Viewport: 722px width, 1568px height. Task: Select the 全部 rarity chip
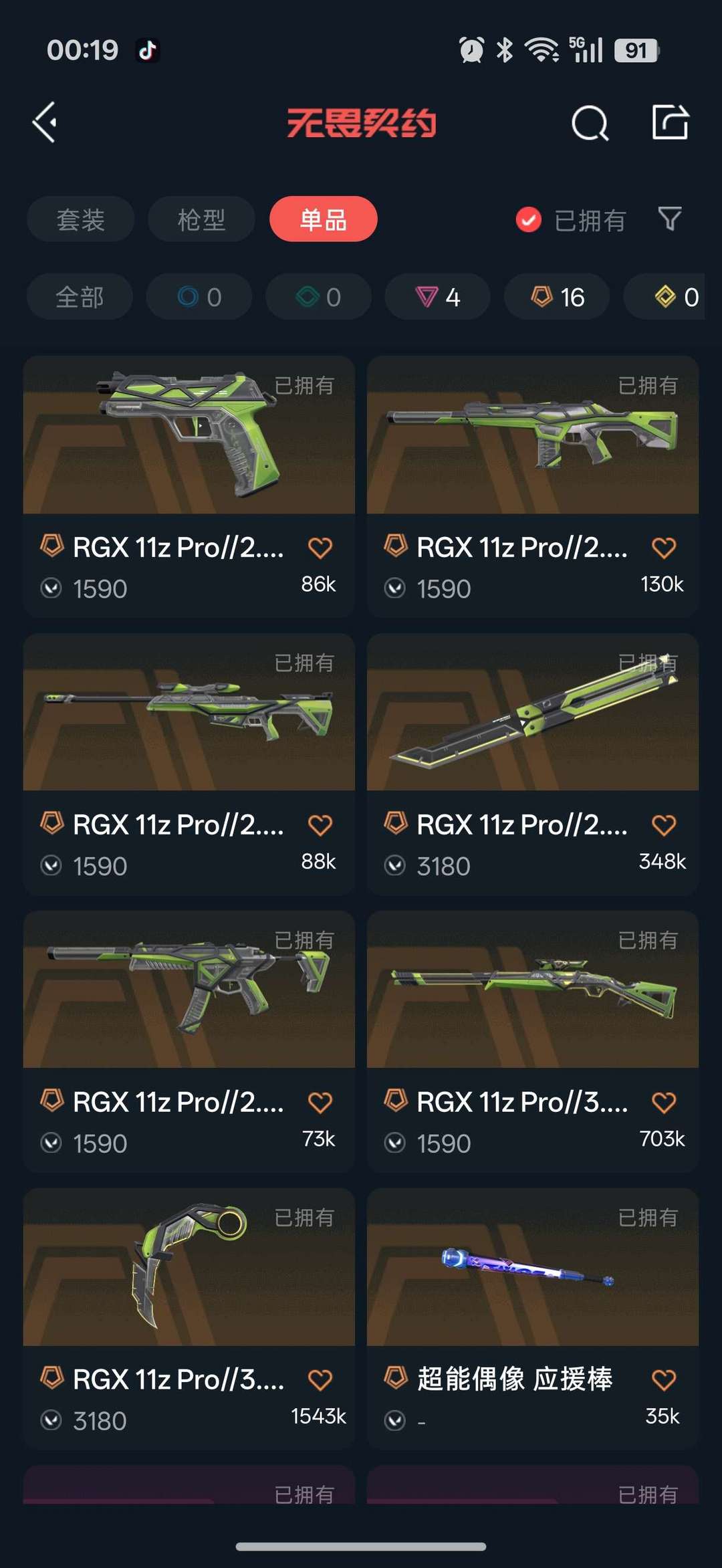click(x=80, y=297)
